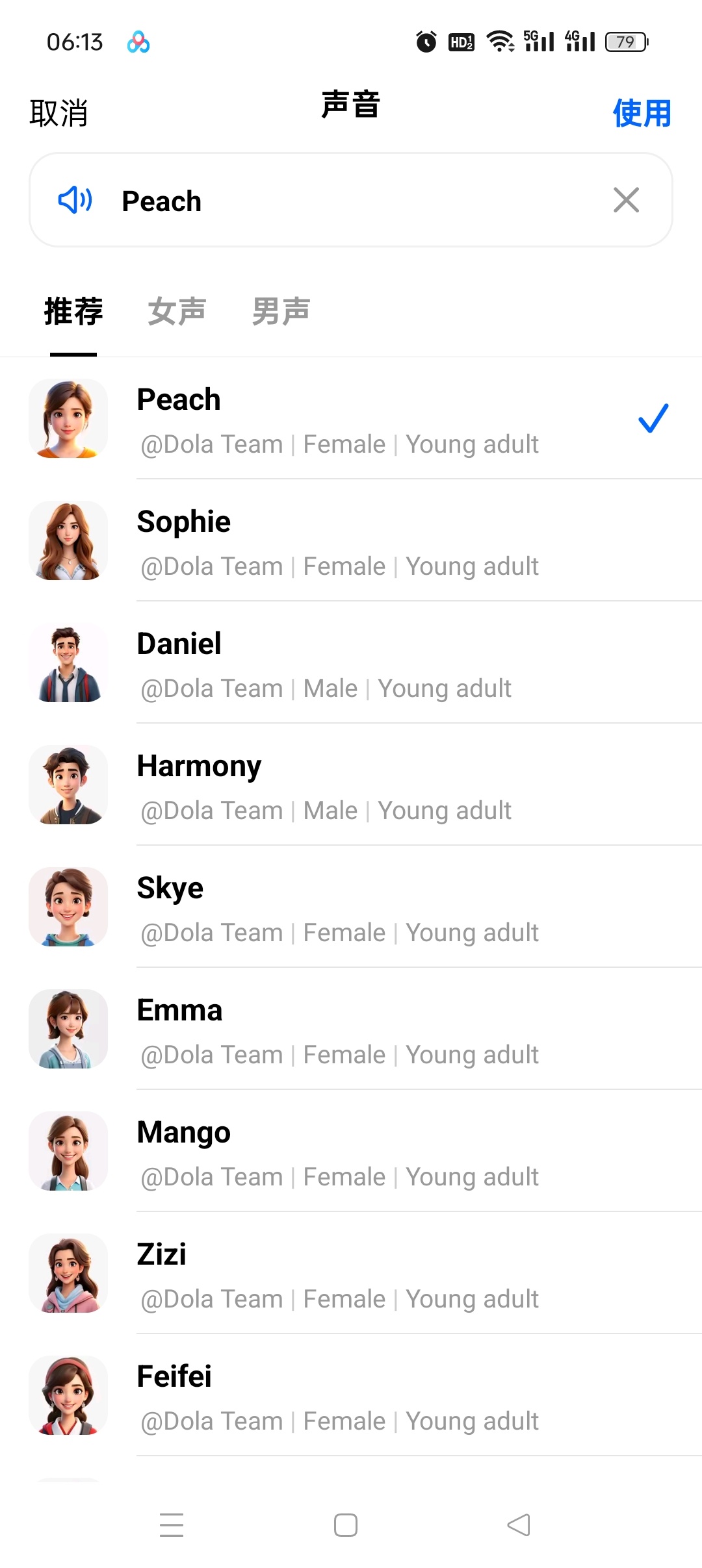Return to the home screen
702x1568 pixels.
[345, 1524]
